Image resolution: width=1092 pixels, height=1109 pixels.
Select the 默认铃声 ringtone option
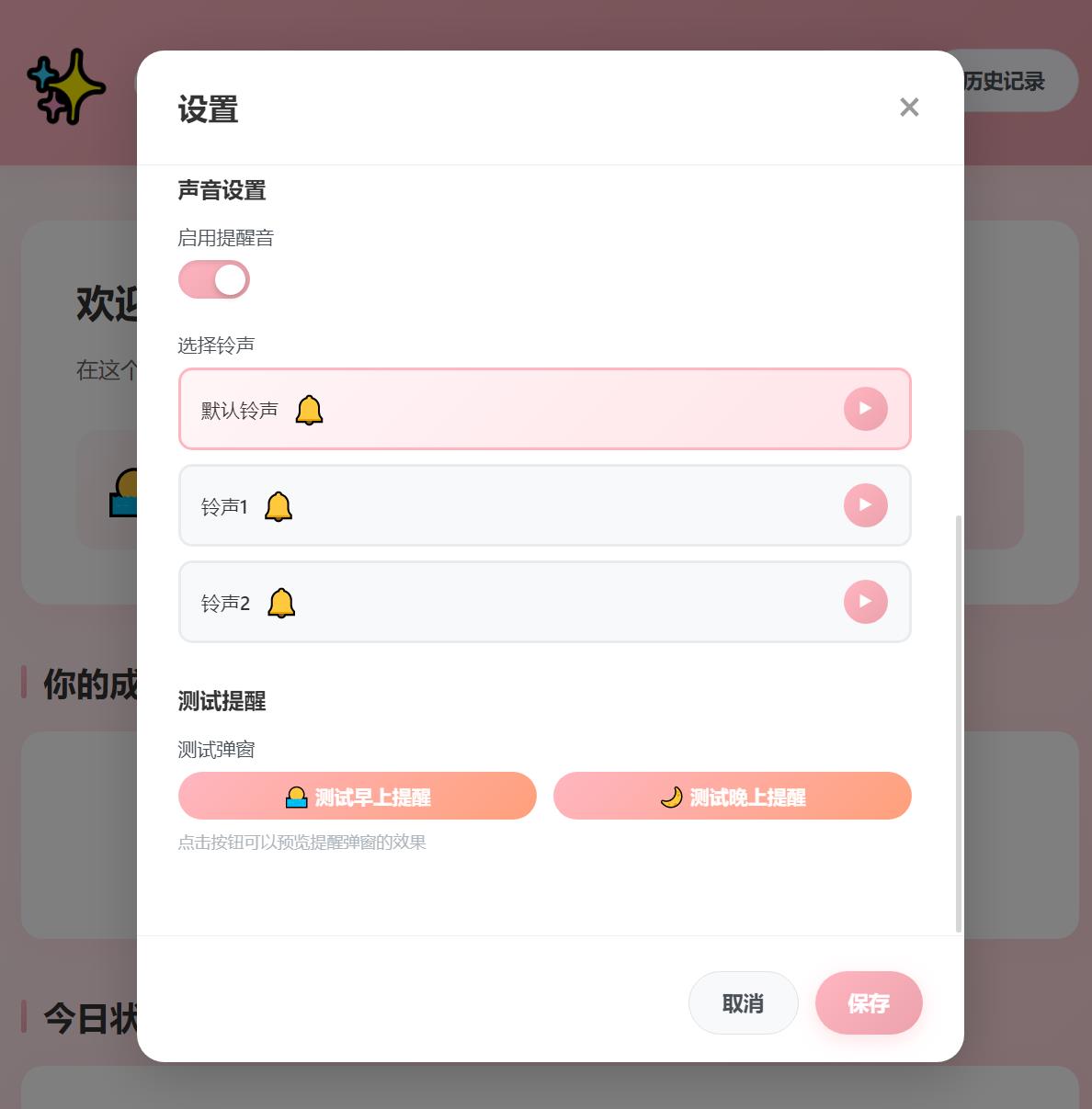[515, 410]
